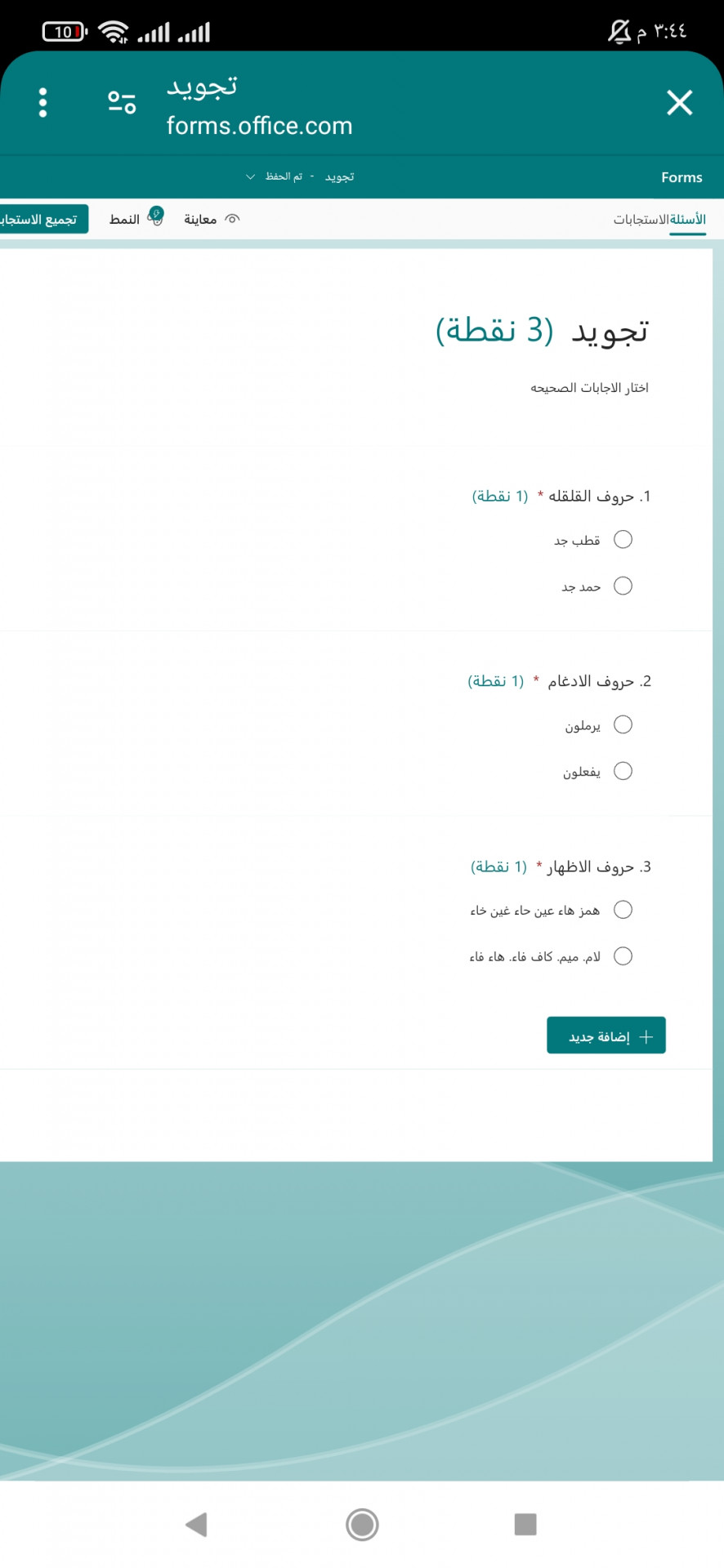Add a new question with إضافة جديد
The width and height of the screenshot is (724, 1568).
tap(606, 1036)
